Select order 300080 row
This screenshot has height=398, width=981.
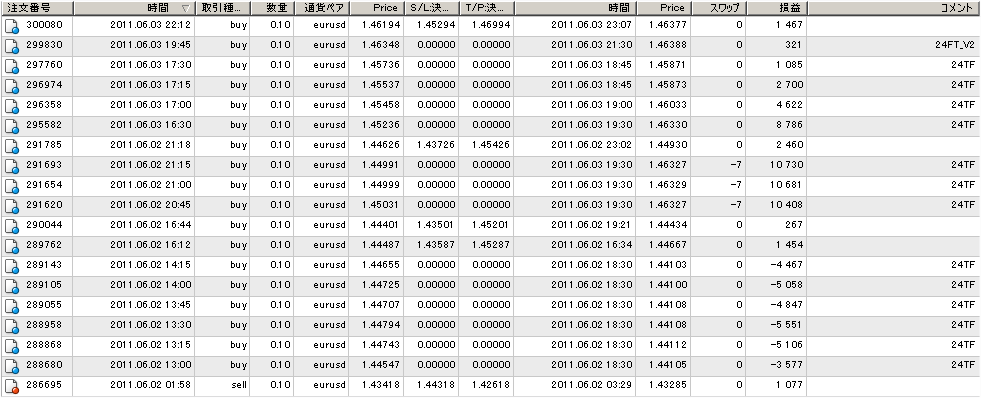click(490, 25)
